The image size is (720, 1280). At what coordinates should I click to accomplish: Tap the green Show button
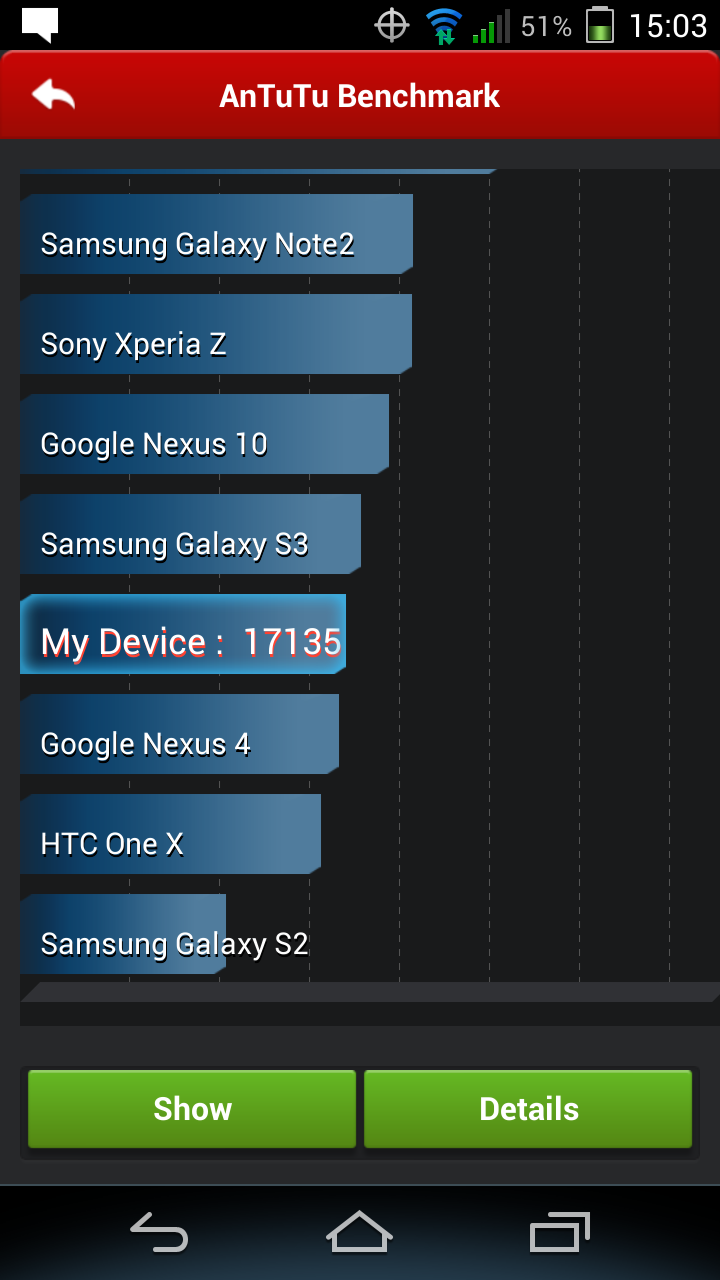click(192, 1108)
